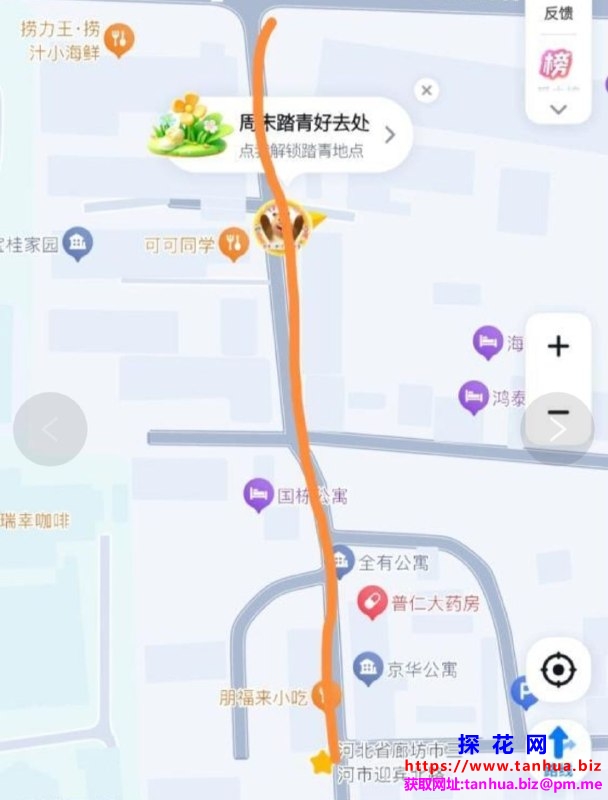The height and width of the screenshot is (800, 608).
Task: Open the 鸿泰 hotel marker
Action: coord(473,396)
